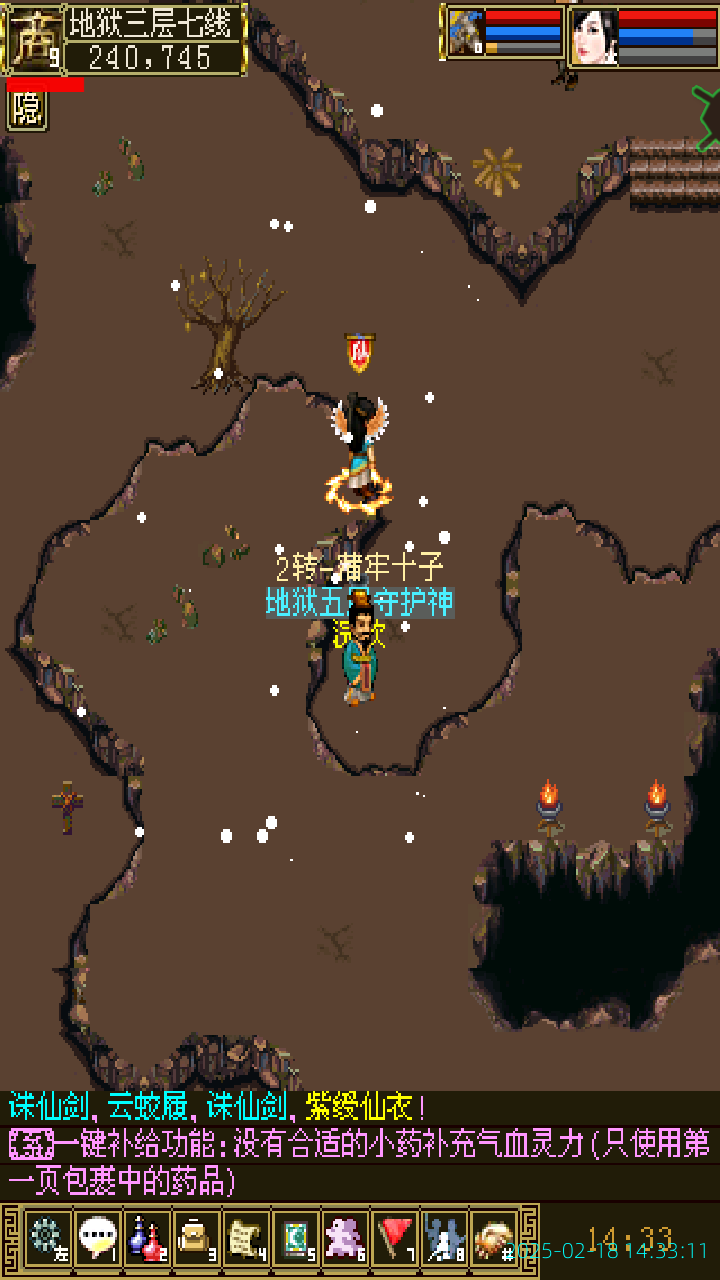Use the potions shortcut
The image size is (720, 1280).
146,1239
